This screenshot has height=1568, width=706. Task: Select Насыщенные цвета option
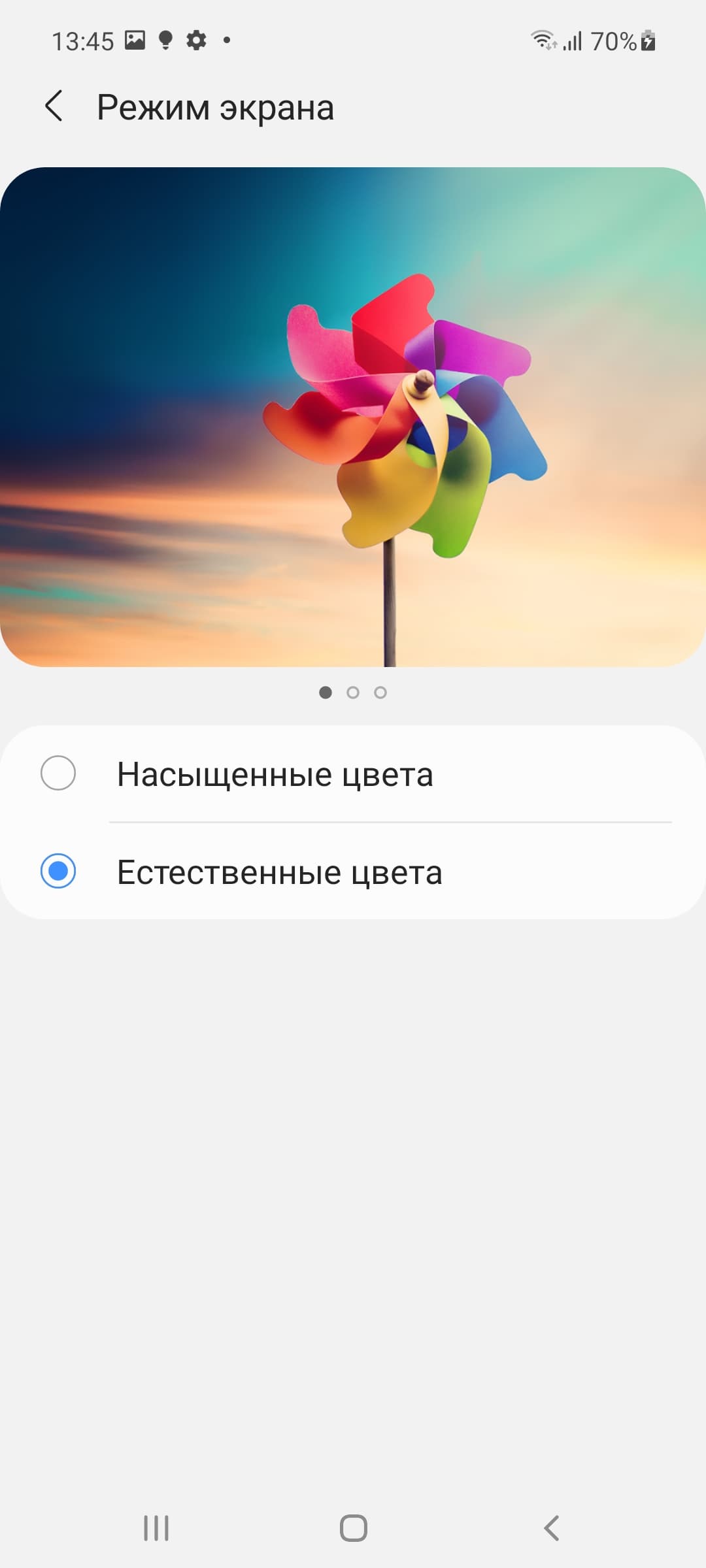click(353, 774)
